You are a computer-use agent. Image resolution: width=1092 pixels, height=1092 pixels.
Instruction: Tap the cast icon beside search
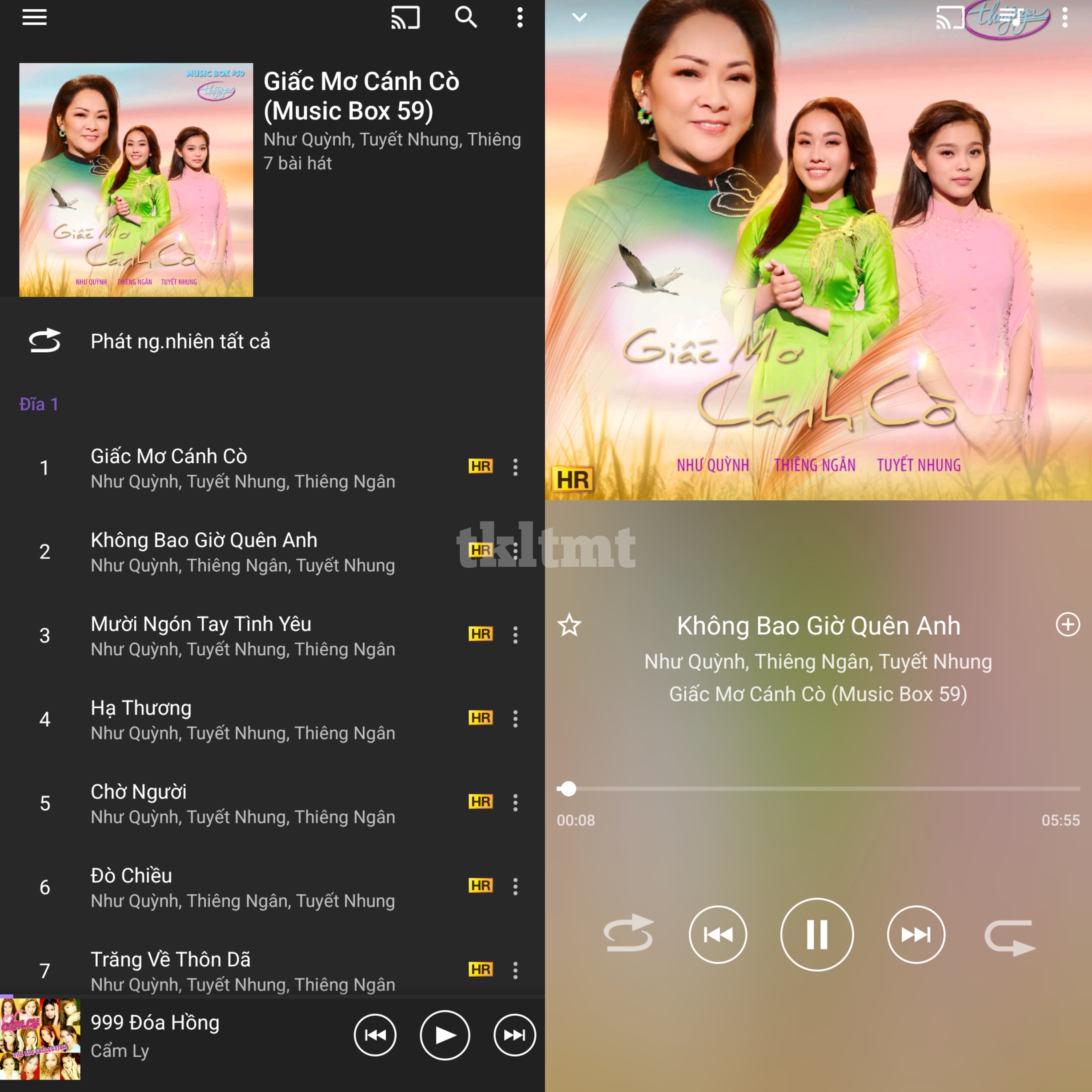coord(405,18)
